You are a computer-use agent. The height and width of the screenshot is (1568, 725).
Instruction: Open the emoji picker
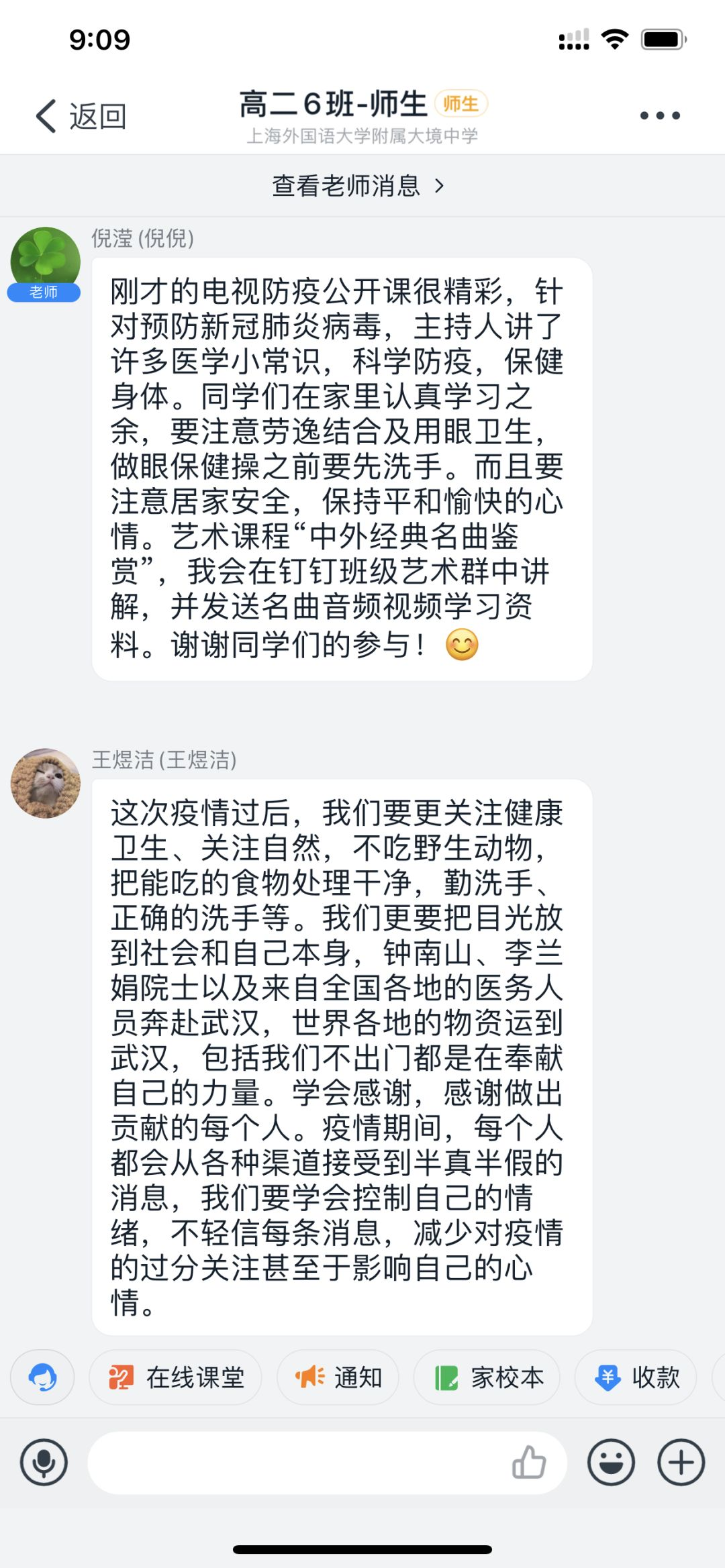pos(611,1462)
